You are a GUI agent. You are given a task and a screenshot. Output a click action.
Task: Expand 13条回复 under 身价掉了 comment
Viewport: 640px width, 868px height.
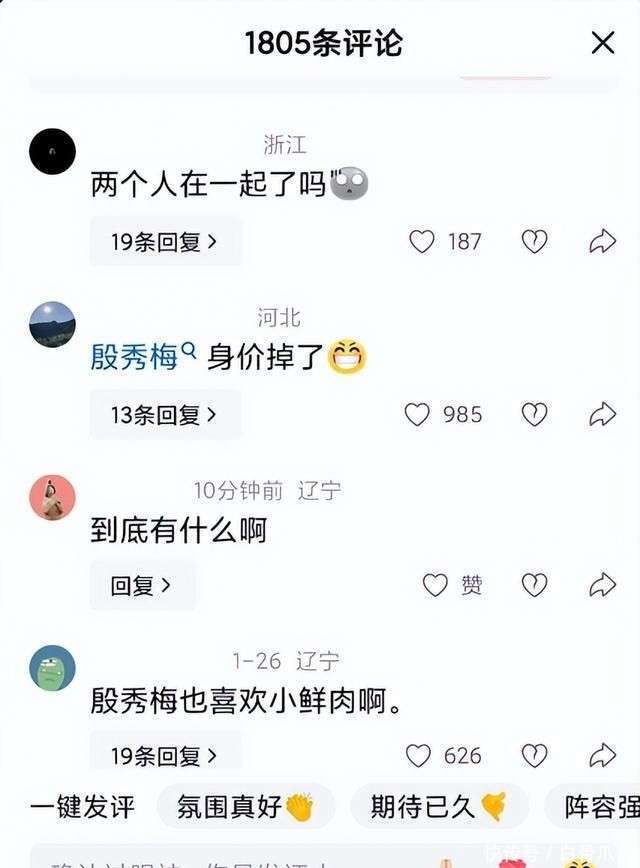pos(165,415)
